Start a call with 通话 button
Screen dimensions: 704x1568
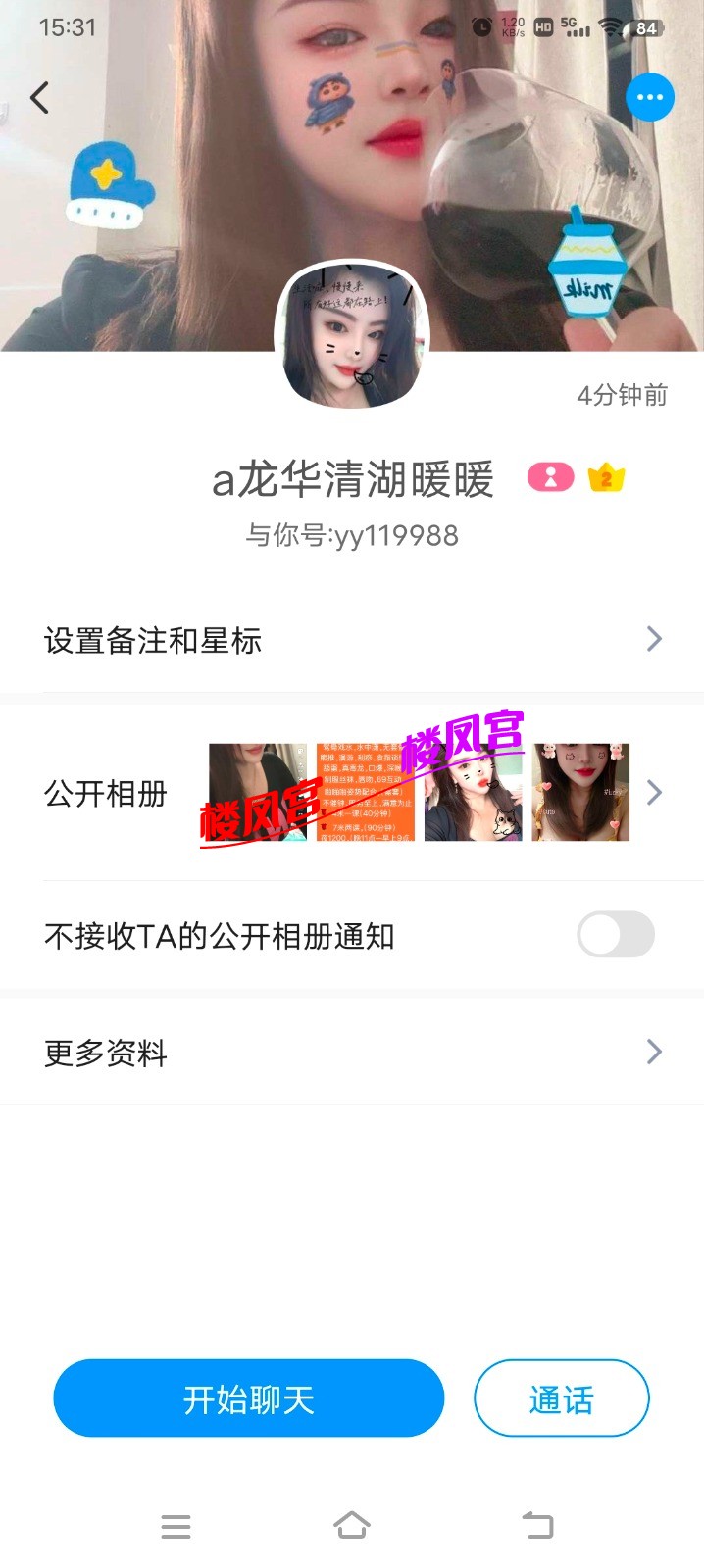[x=561, y=1398]
